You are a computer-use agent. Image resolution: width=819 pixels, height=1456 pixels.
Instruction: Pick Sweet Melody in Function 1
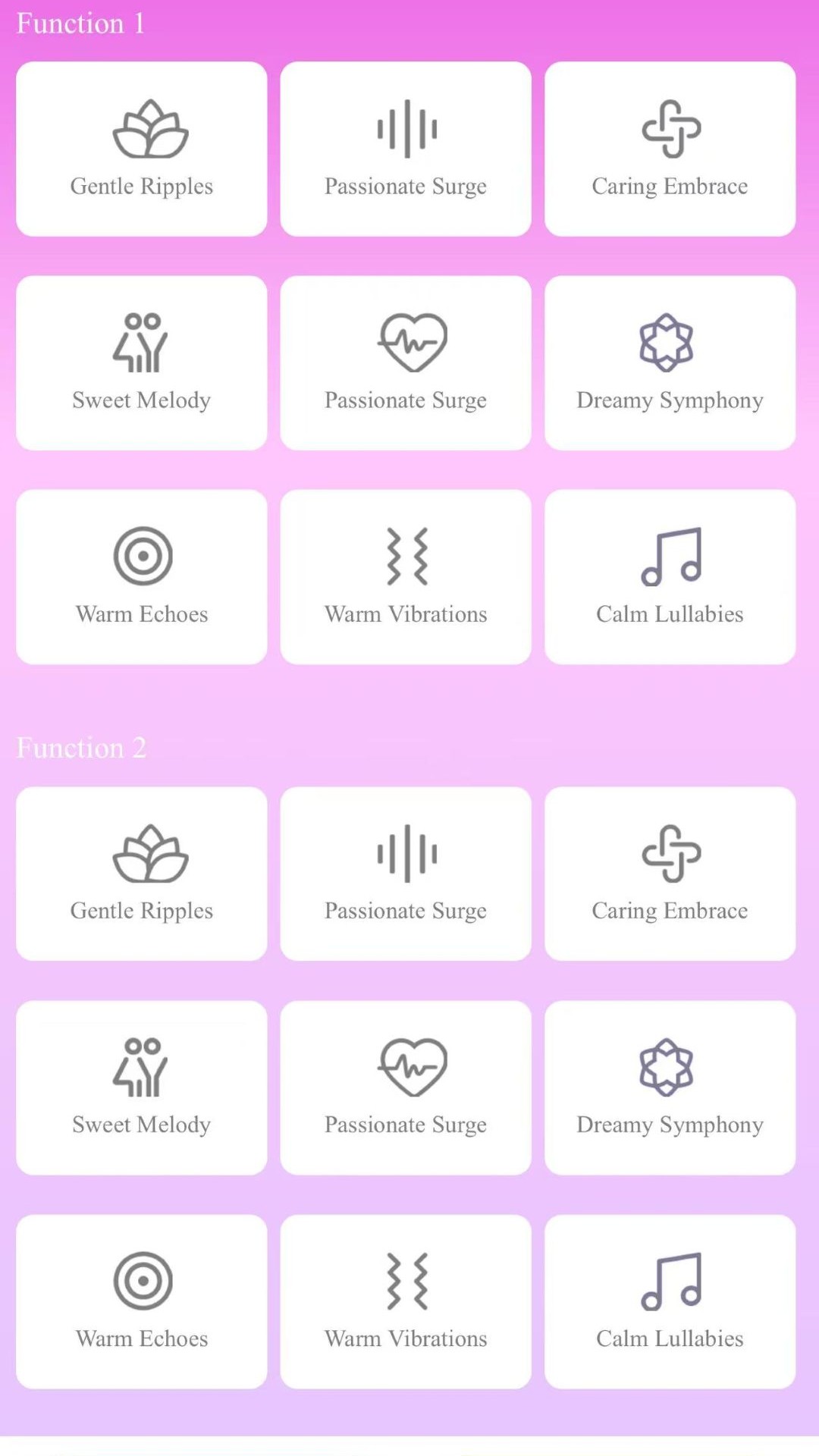point(142,363)
